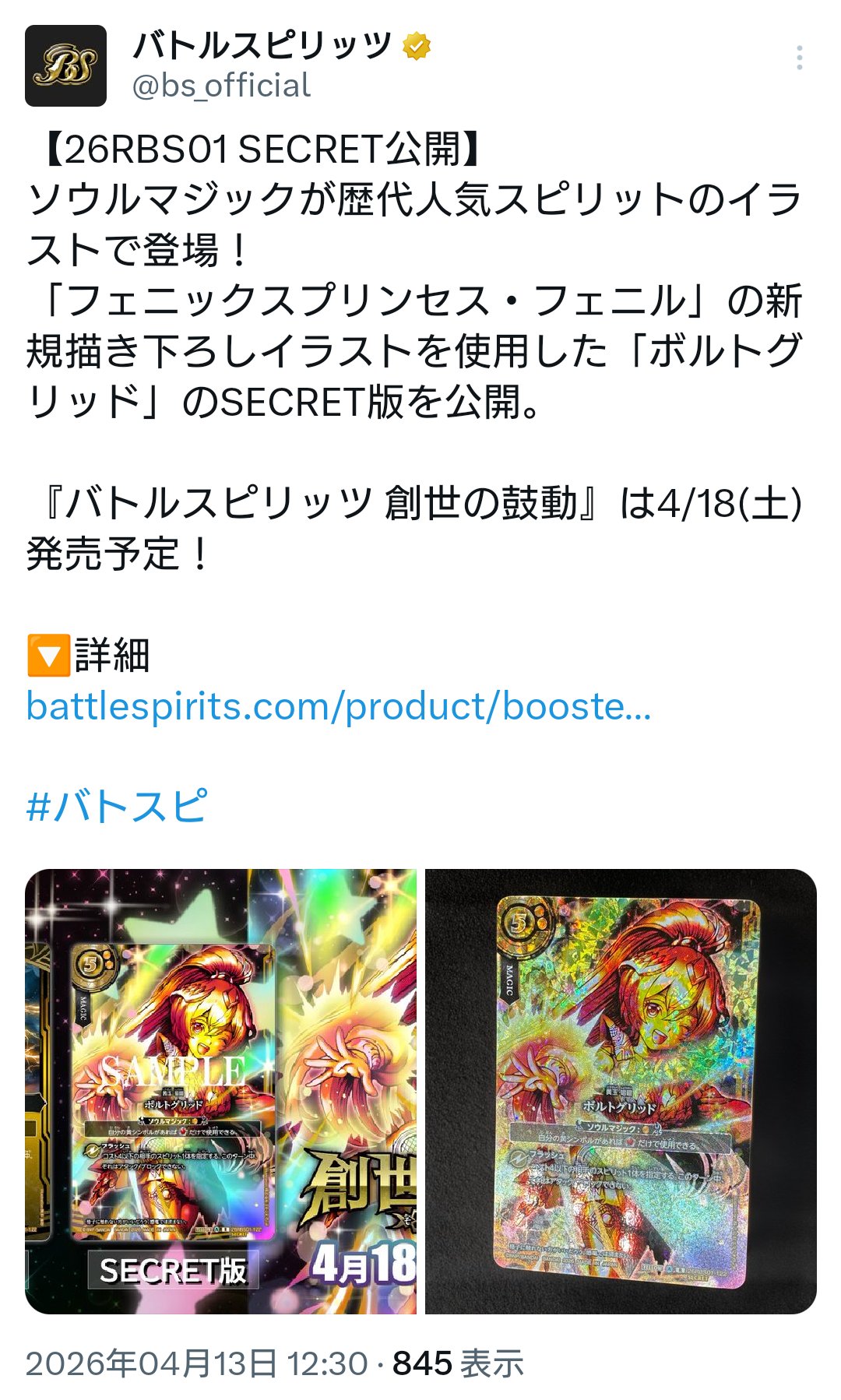View the holographic card photo

pos(621,1091)
